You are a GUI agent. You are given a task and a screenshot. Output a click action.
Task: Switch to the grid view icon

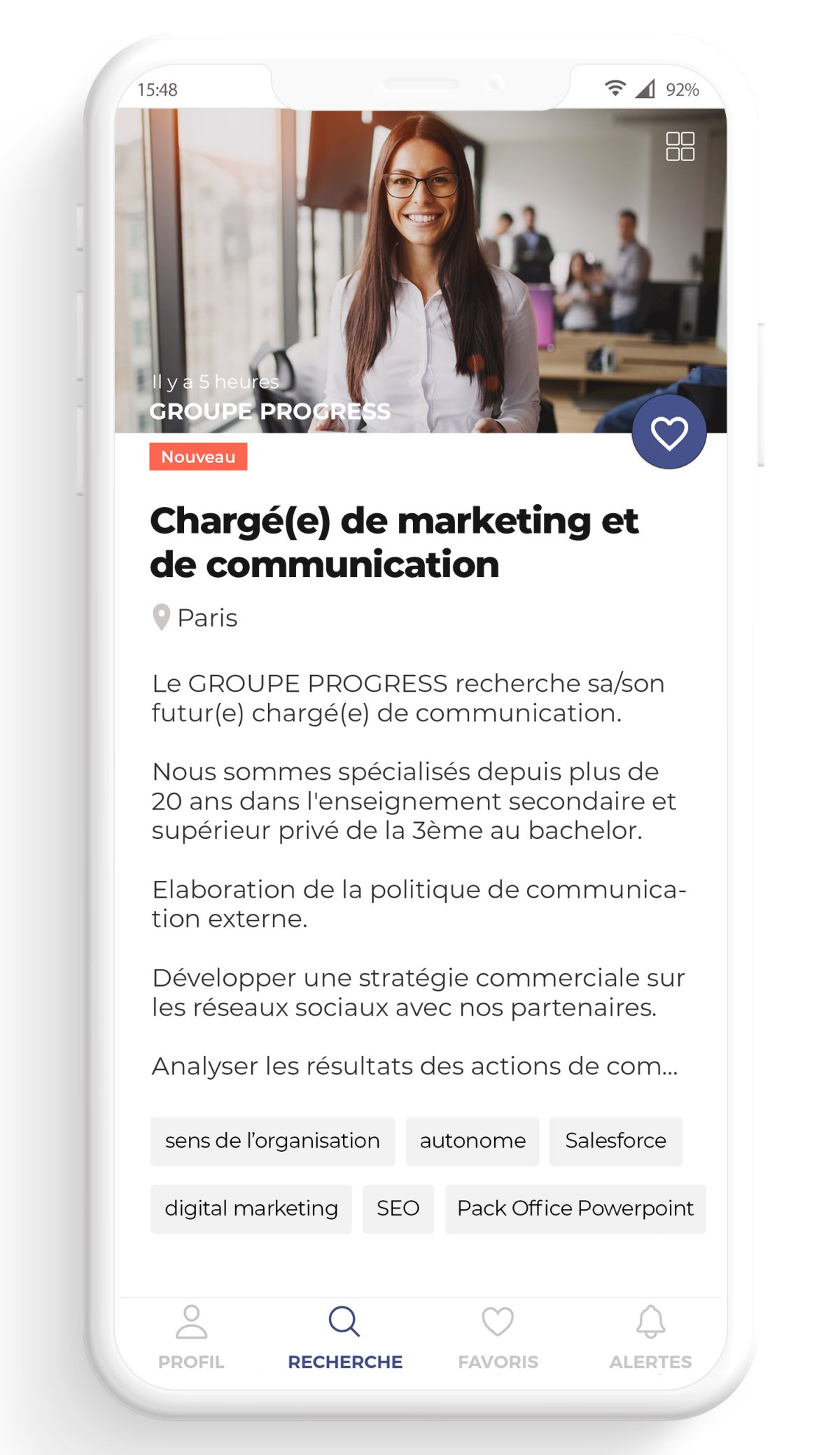pos(680,146)
